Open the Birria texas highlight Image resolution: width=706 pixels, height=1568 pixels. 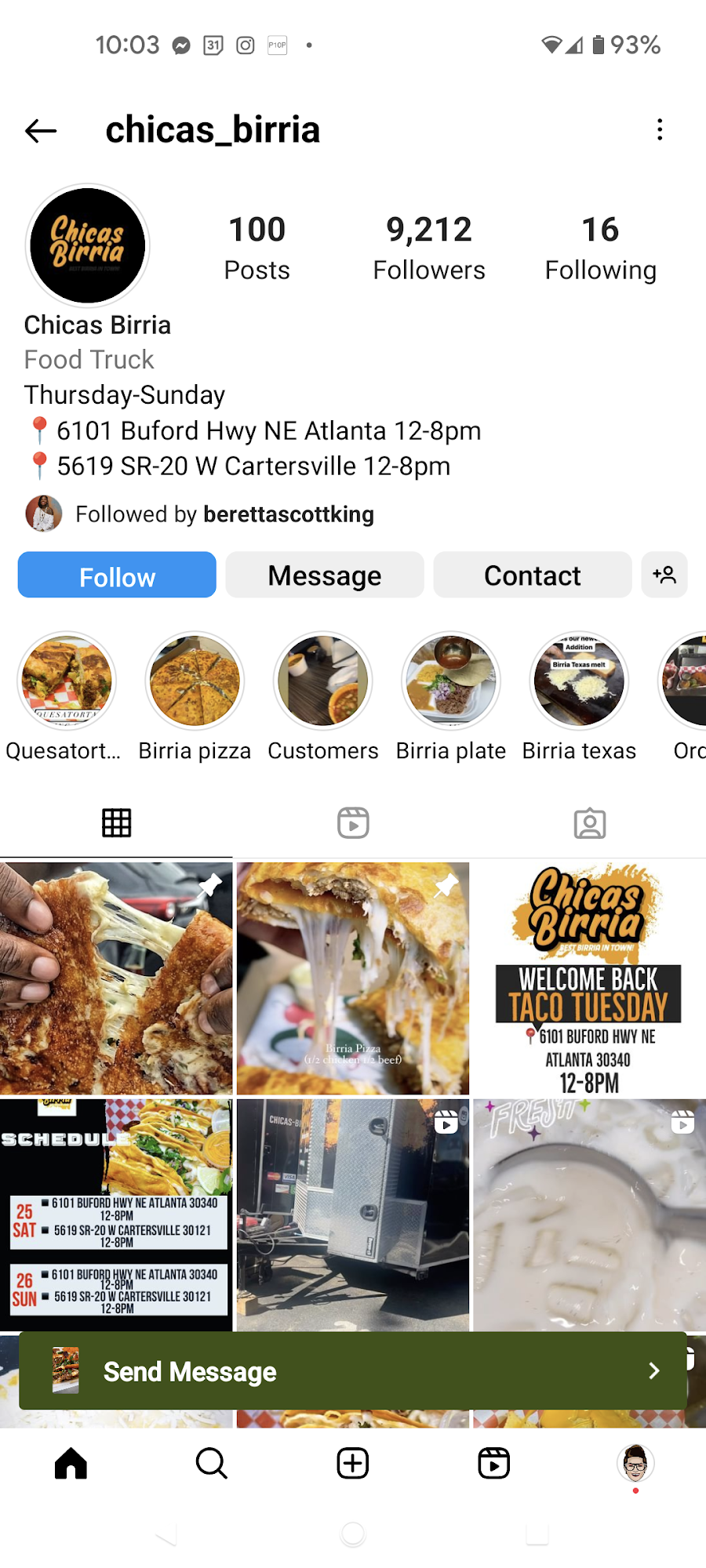(579, 681)
